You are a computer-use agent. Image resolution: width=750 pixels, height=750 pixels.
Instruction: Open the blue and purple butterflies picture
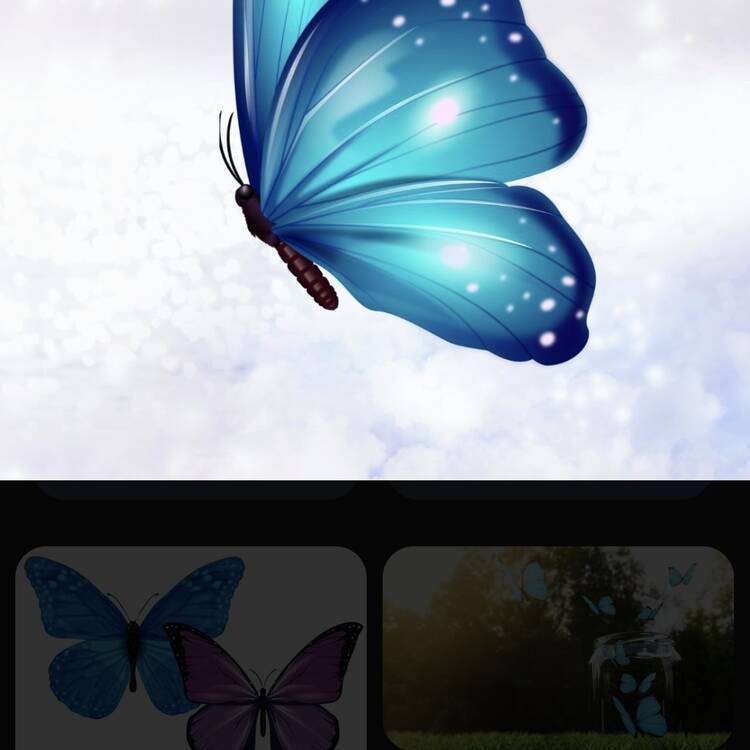[191, 647]
